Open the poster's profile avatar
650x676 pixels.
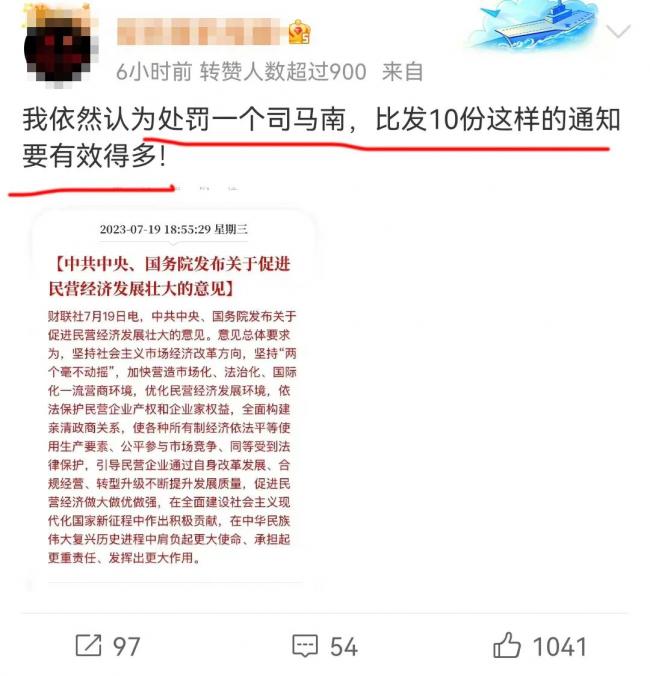(57, 42)
